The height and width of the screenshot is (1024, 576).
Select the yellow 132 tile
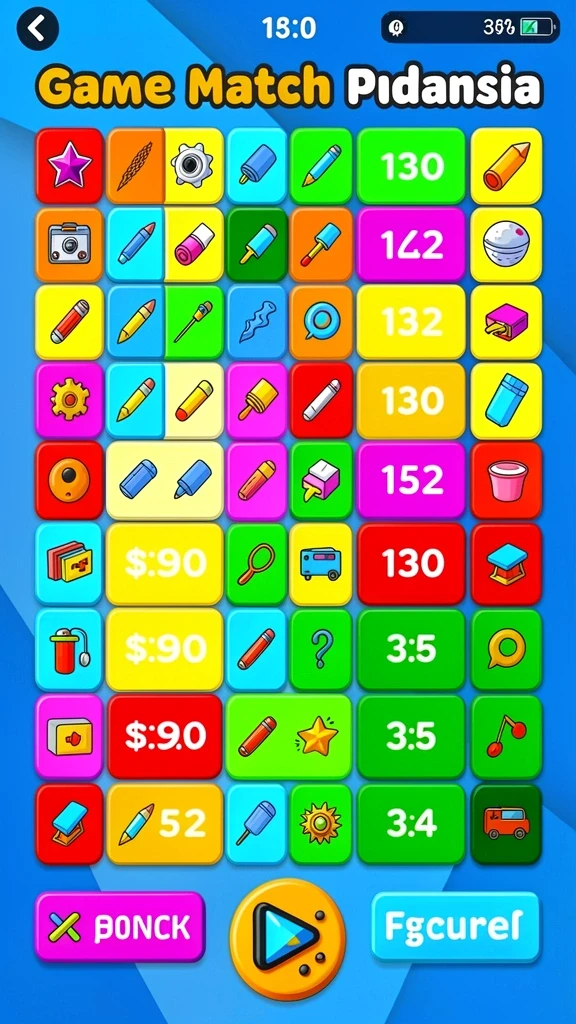click(x=411, y=322)
